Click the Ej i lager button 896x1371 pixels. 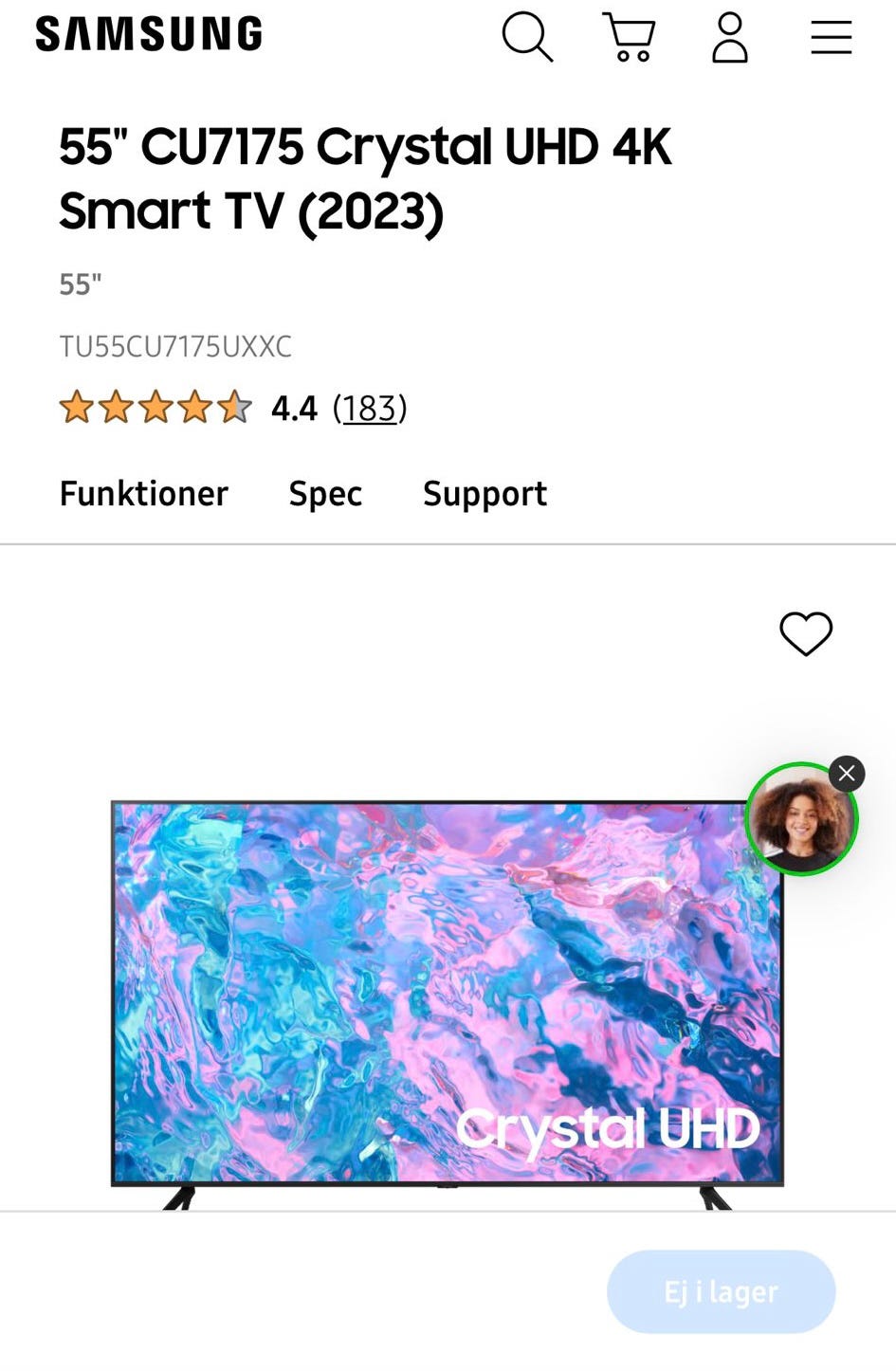(721, 1290)
